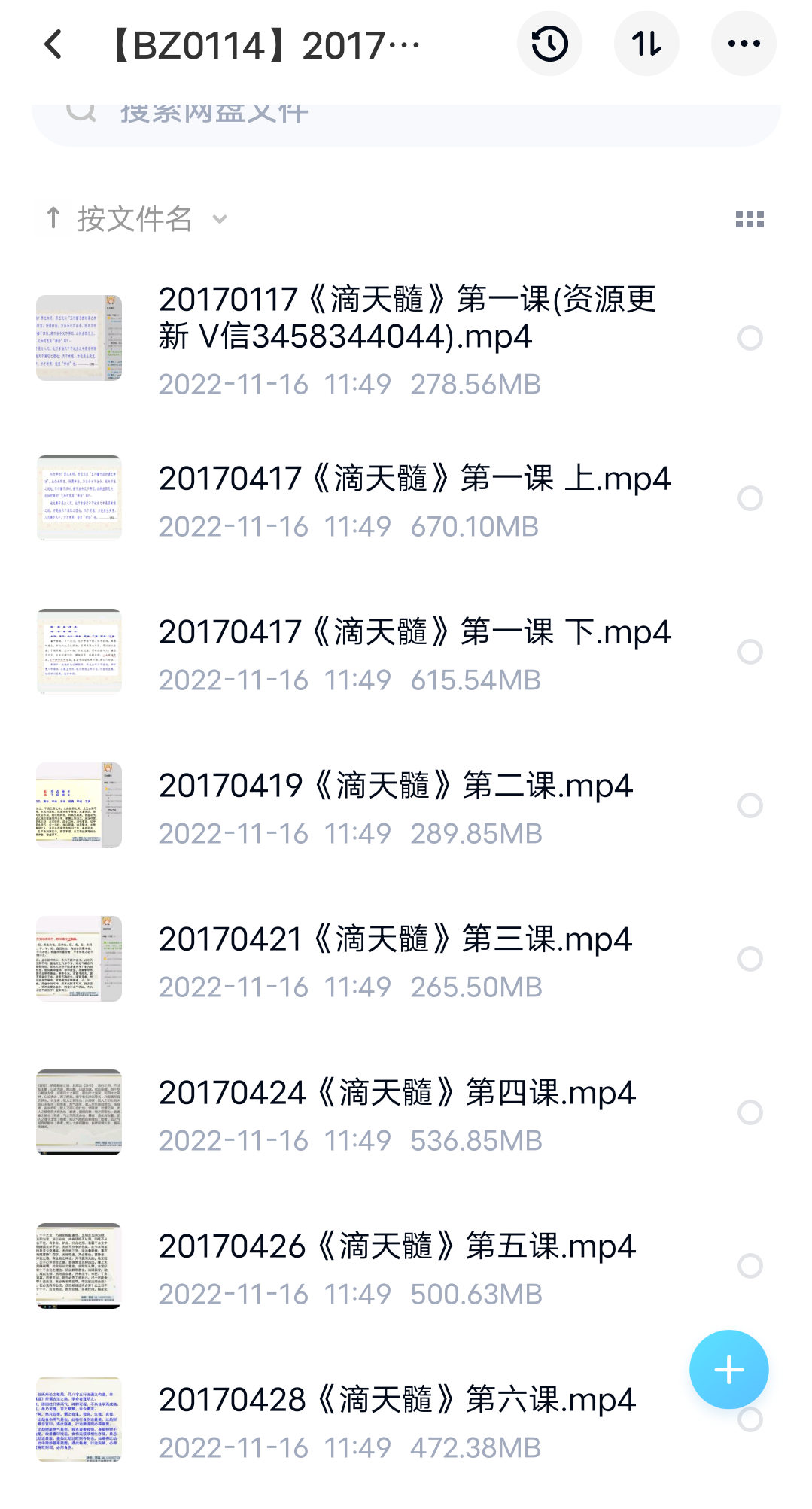
Task: Click the sort order icon in the top bar
Action: 647,43
